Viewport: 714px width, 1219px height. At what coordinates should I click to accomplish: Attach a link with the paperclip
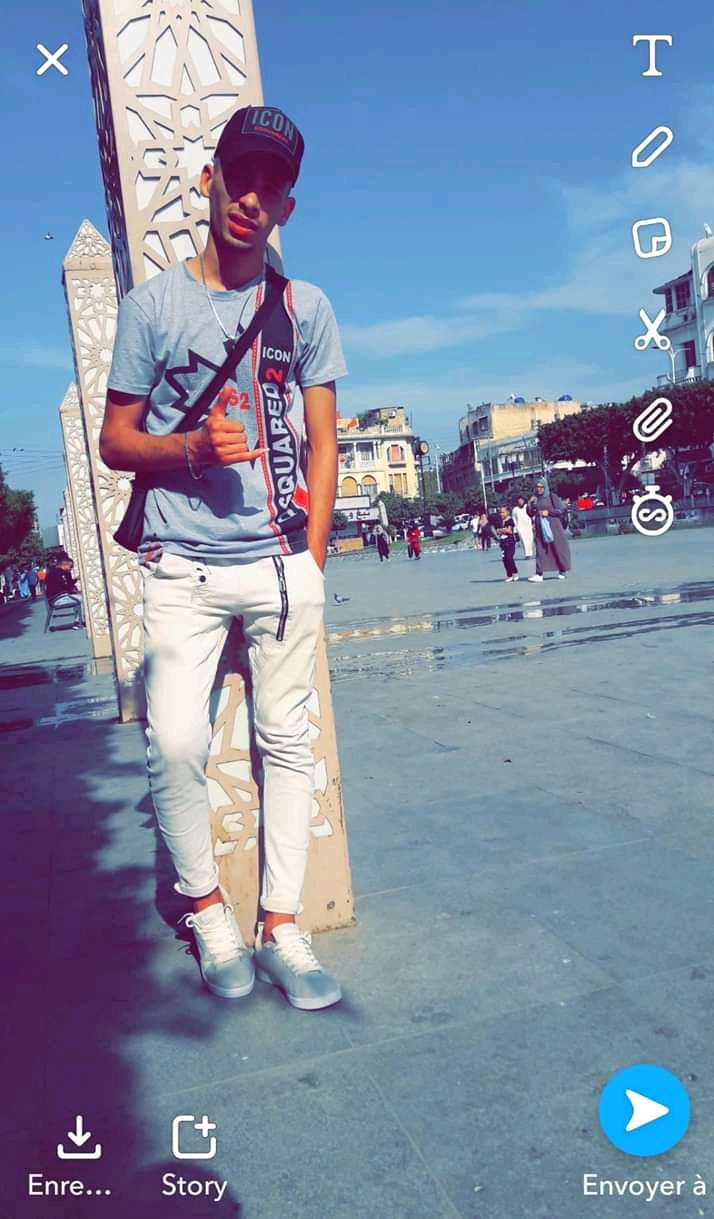coord(652,420)
